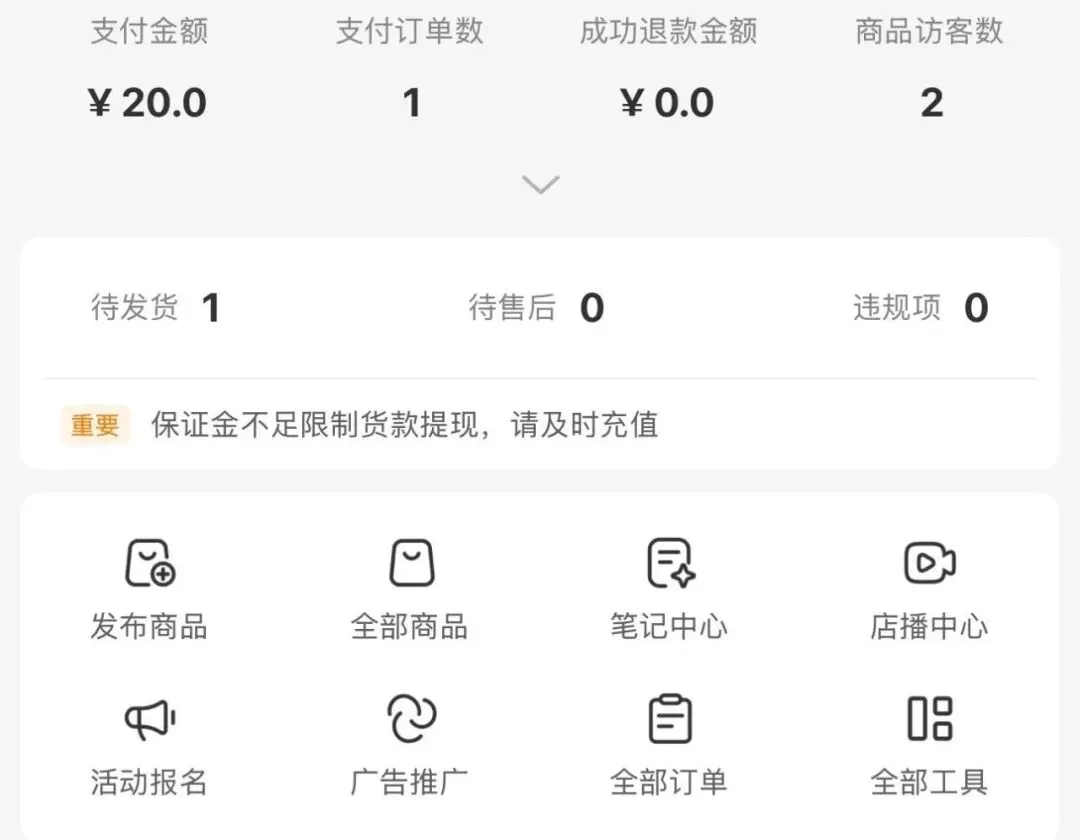The width and height of the screenshot is (1080, 840).
Task: Open the 待发货 pending shipment orders
Action: [x=155, y=307]
